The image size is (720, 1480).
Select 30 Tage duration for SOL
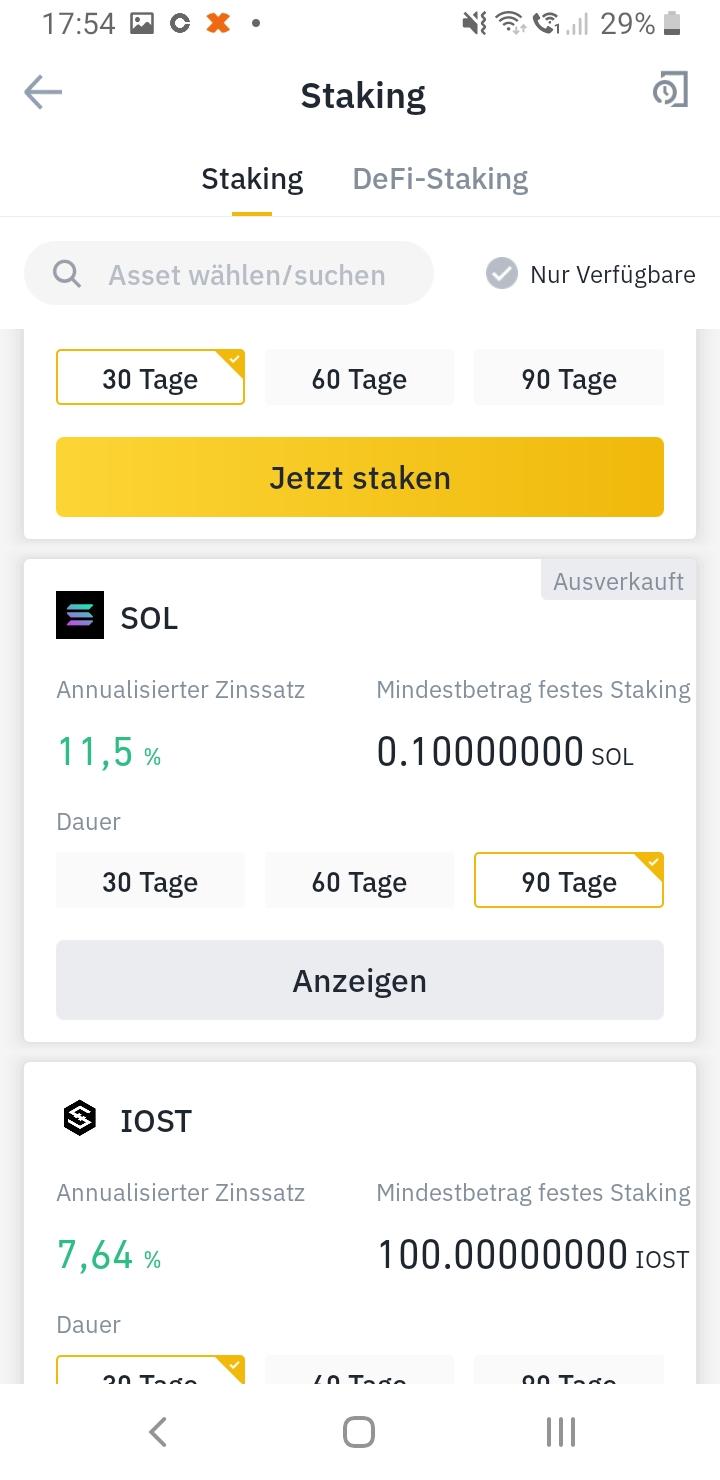click(x=150, y=881)
